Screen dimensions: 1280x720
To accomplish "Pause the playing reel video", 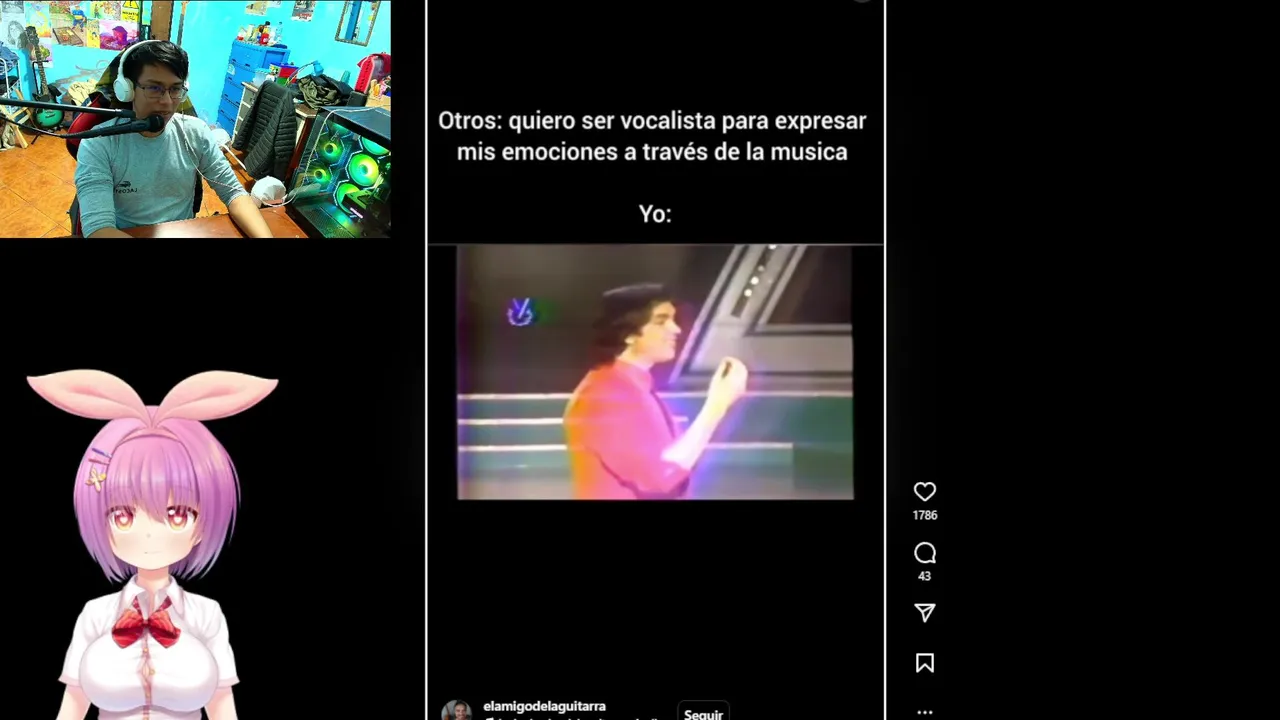I will pyautogui.click(x=655, y=372).
